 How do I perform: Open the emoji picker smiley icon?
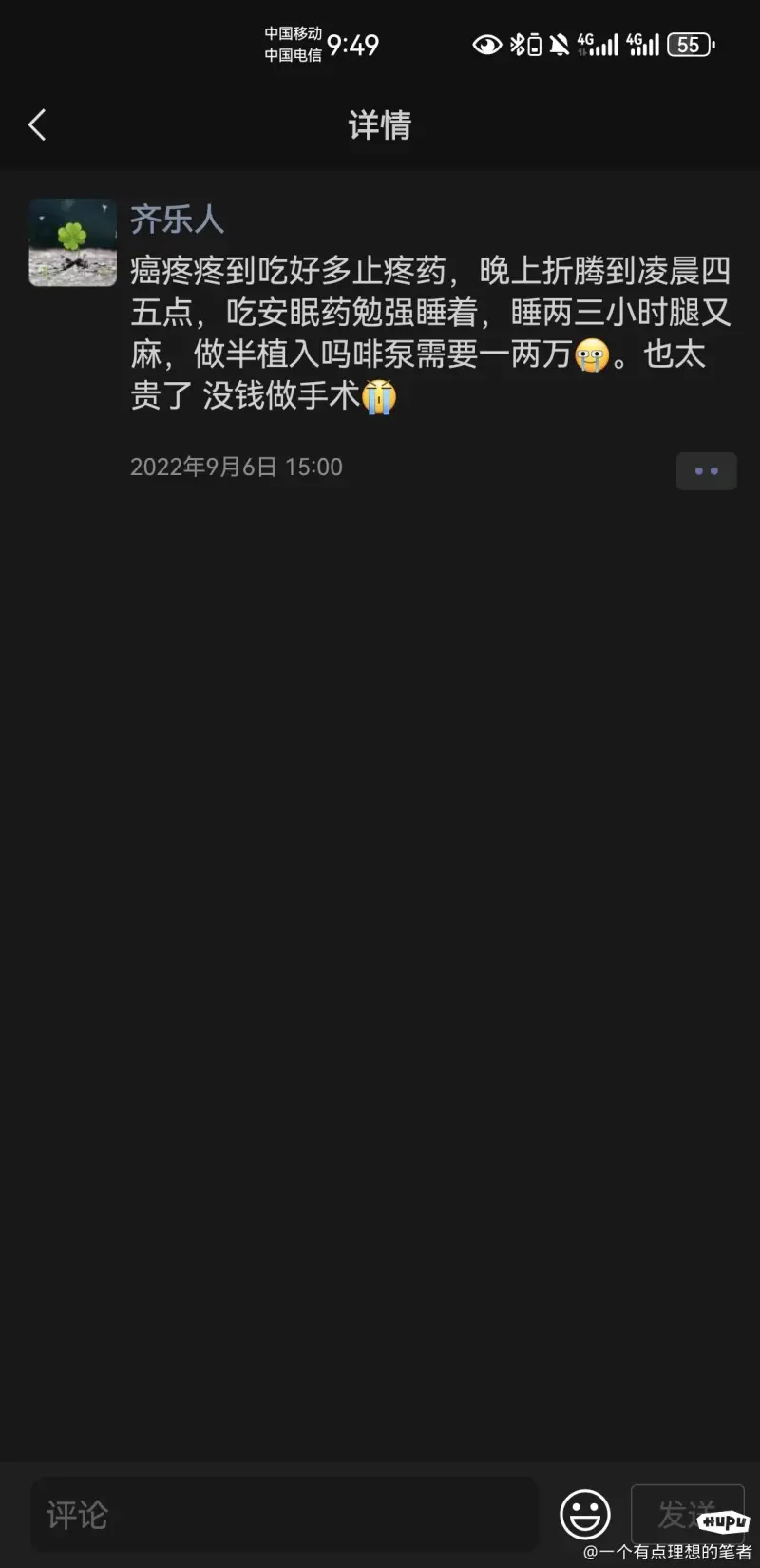(584, 1514)
